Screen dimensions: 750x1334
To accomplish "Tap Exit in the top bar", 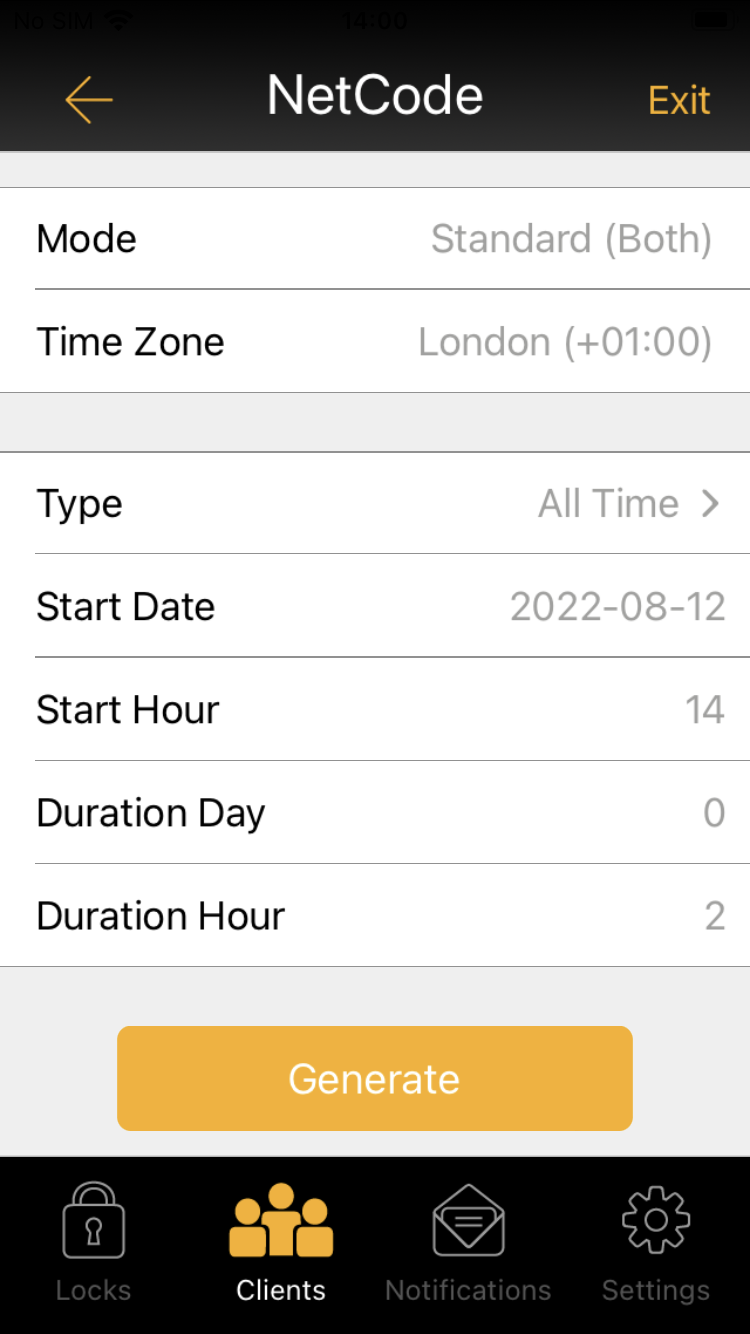I will 679,100.
